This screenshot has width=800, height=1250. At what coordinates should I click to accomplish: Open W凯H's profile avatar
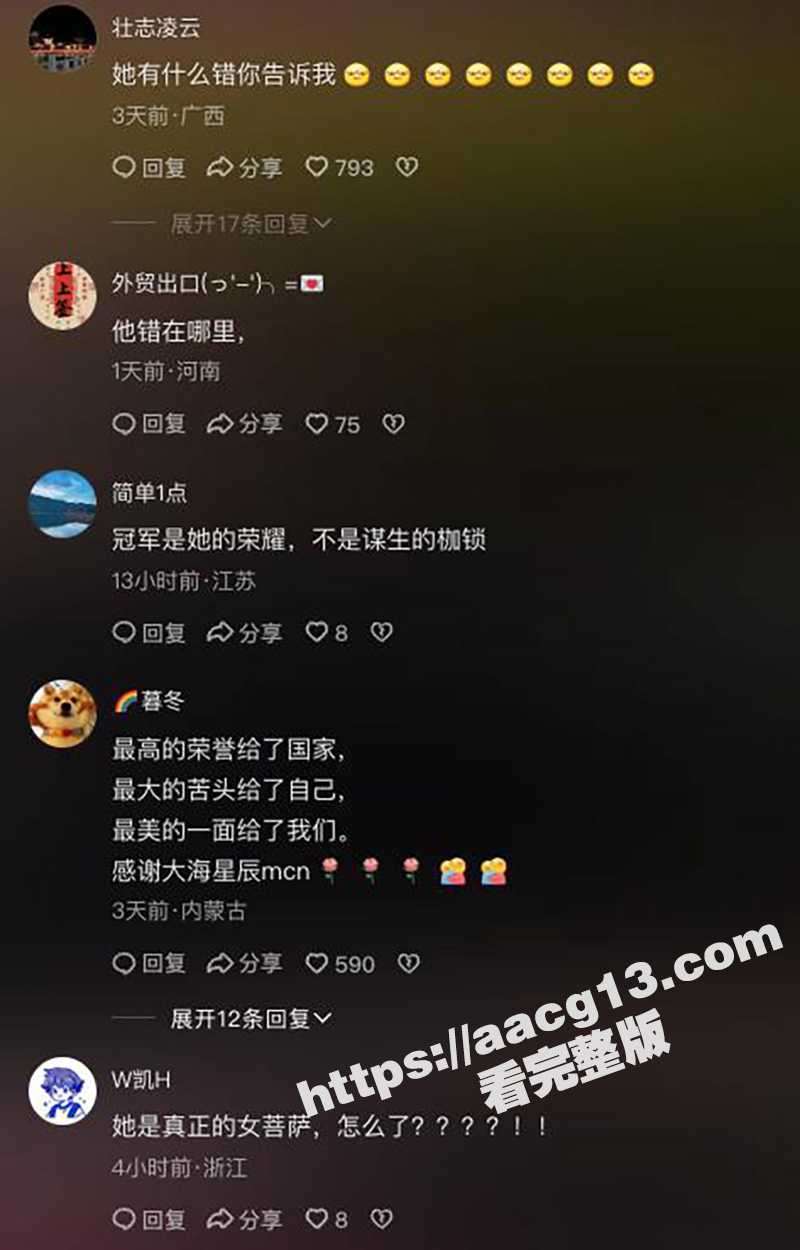62,1090
